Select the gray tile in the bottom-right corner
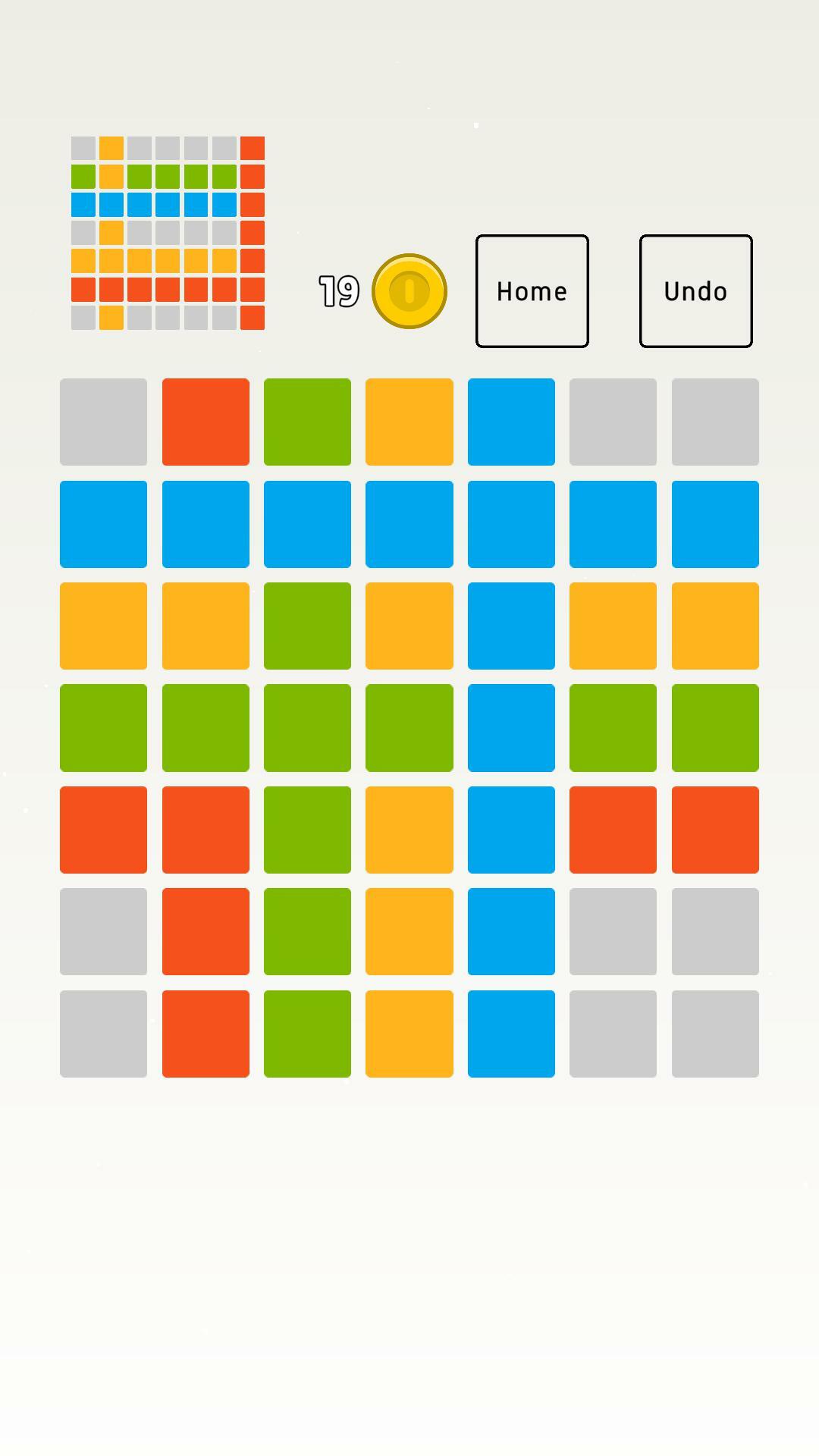This screenshot has width=819, height=1456. point(715,1034)
